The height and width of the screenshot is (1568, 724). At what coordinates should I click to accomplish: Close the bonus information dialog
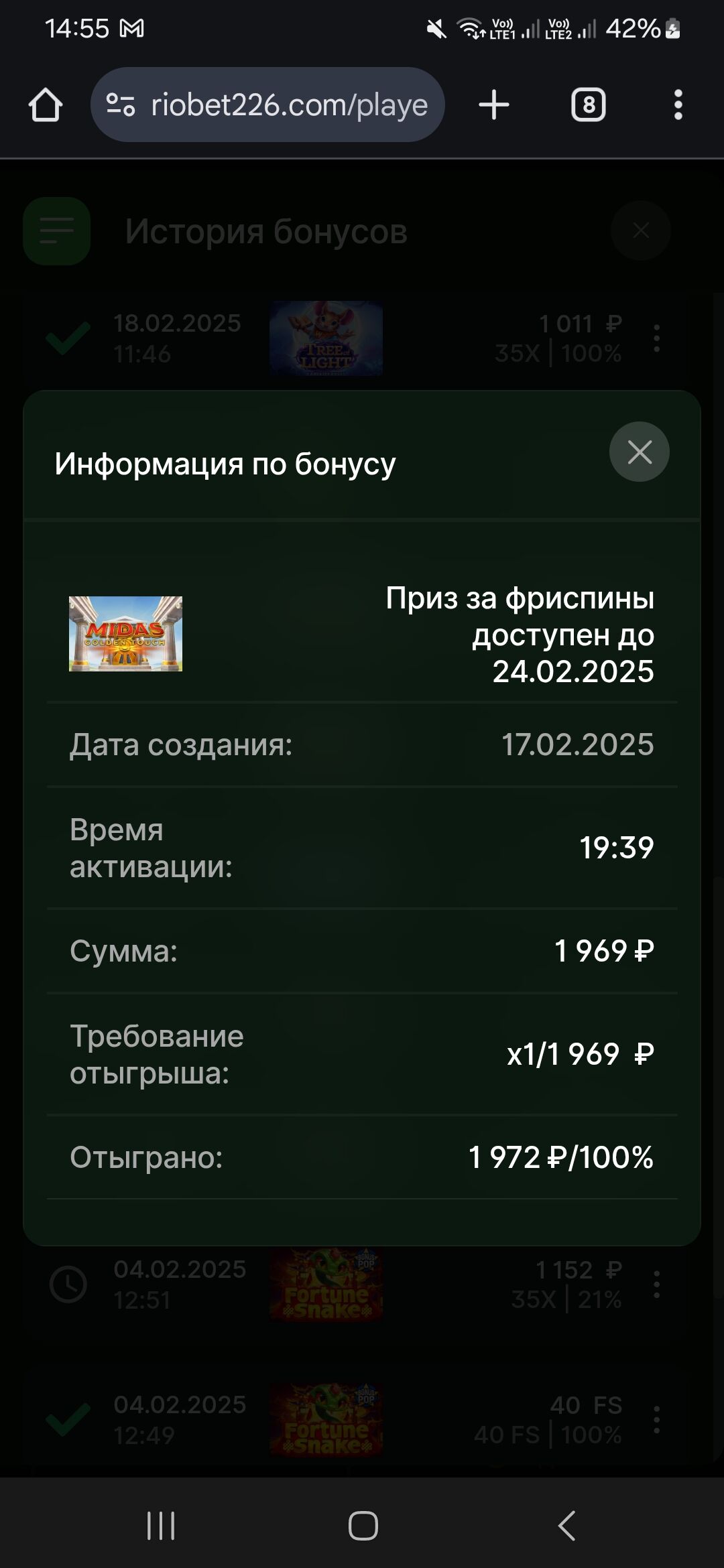click(639, 452)
